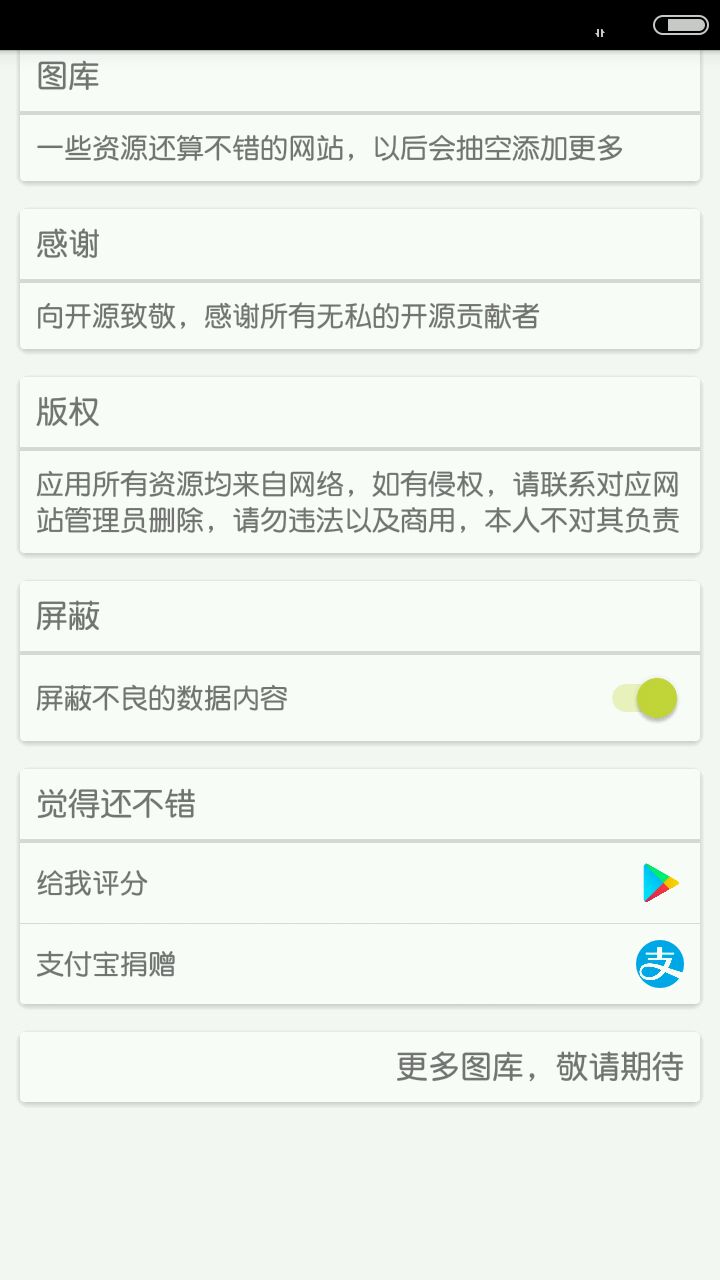Toggle the 屏蔽不良的数据内容 switch

pos(645,698)
